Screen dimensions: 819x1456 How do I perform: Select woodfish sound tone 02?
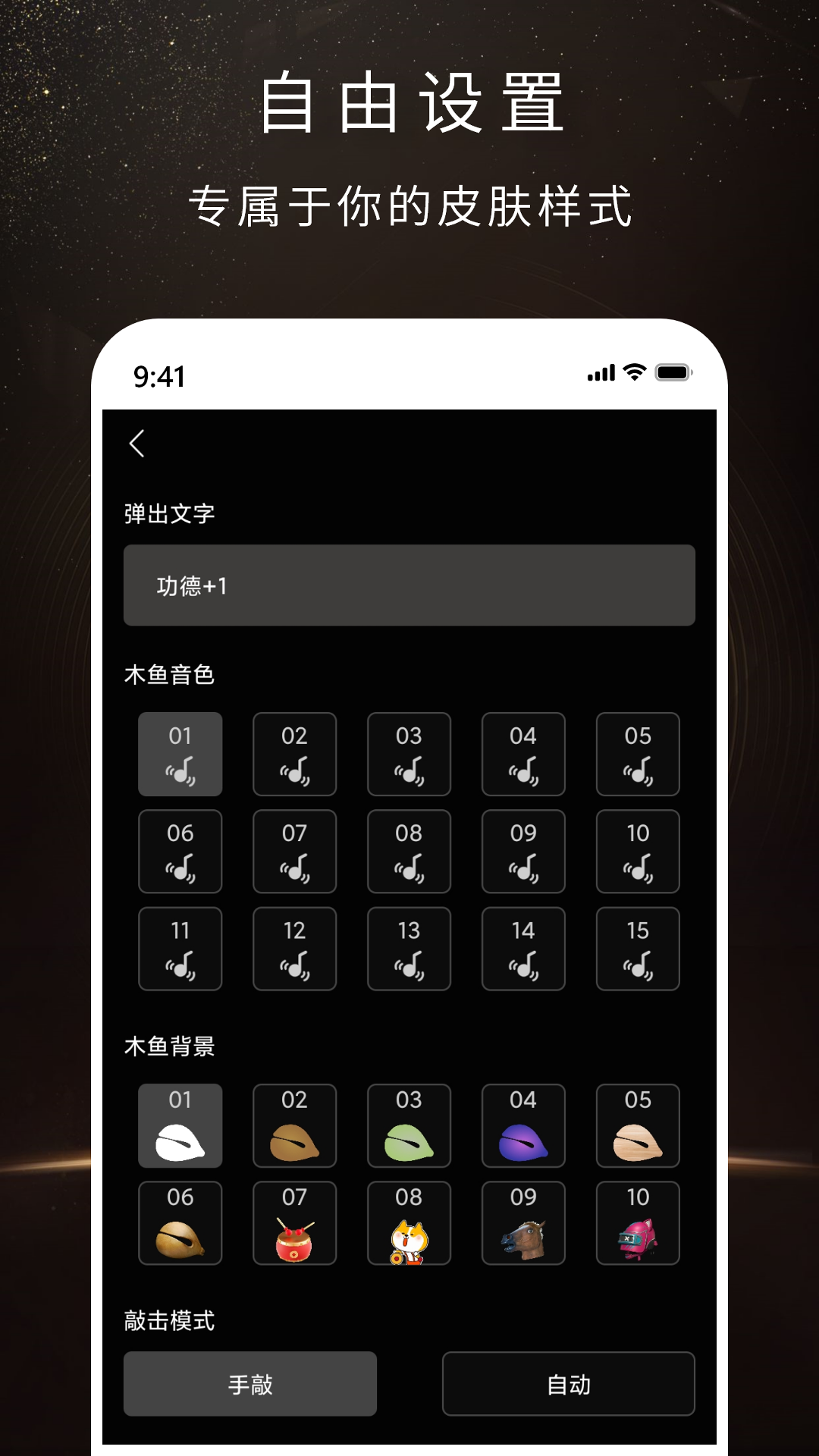click(295, 755)
